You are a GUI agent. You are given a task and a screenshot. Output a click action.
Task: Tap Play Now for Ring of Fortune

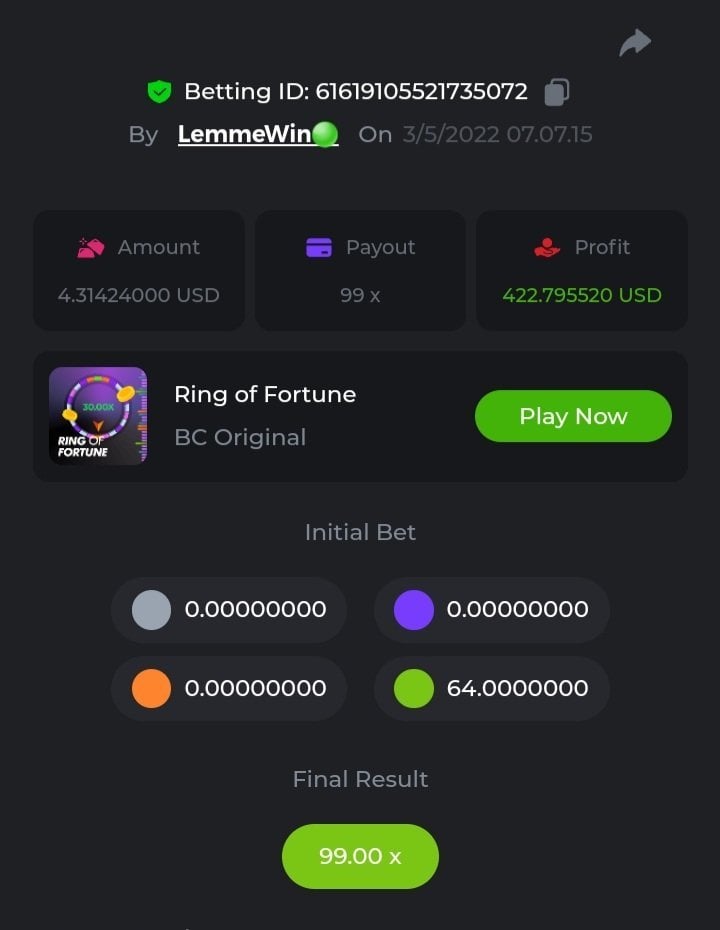click(573, 416)
